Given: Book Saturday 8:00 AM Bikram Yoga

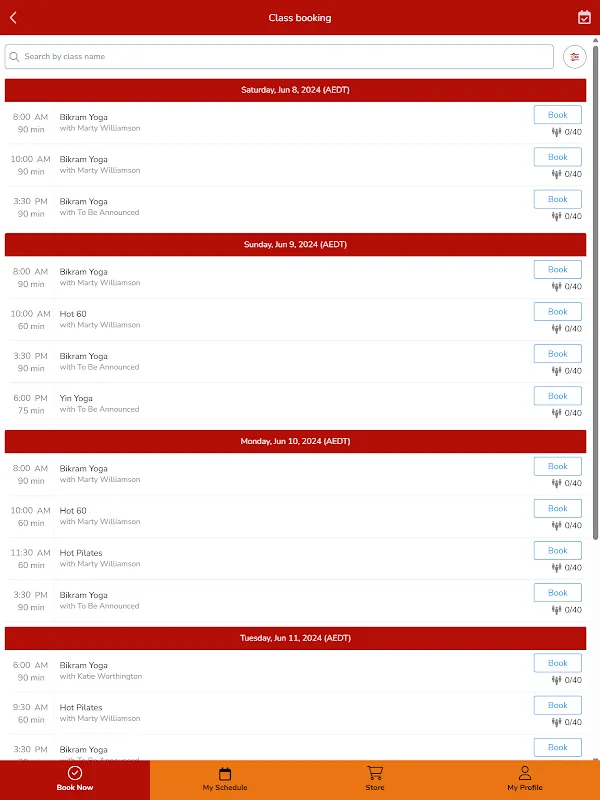Looking at the screenshot, I should pyautogui.click(x=557, y=115).
